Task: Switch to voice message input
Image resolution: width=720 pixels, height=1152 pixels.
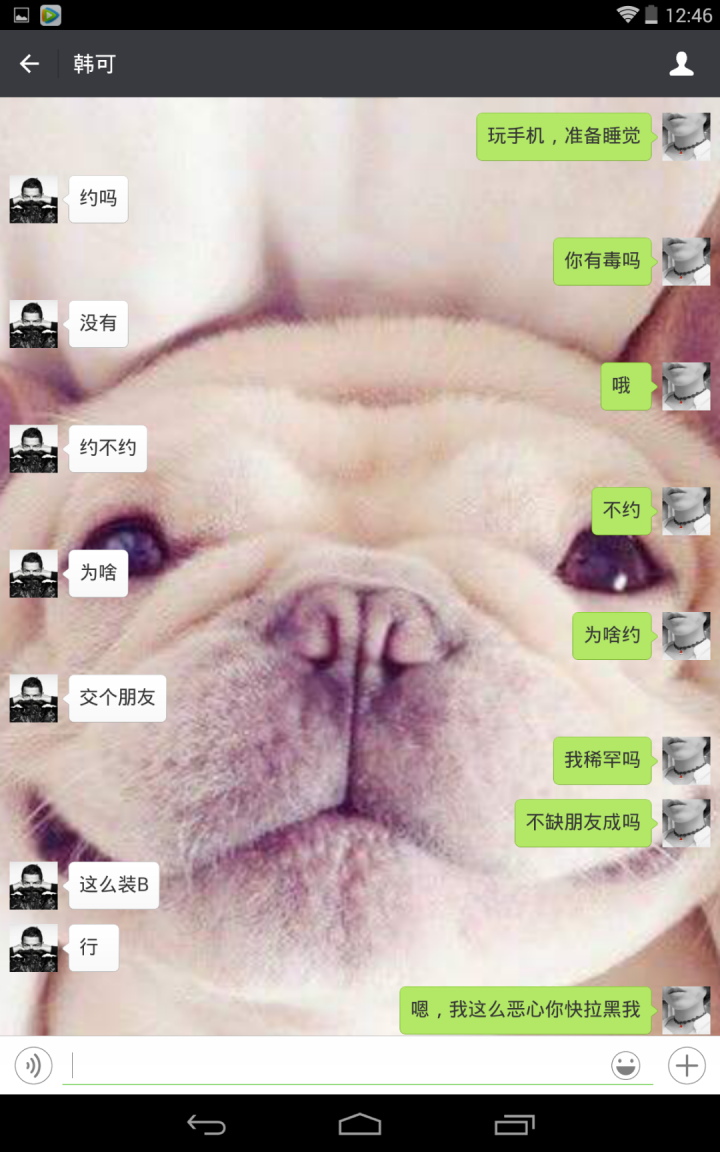Action: [33, 1065]
